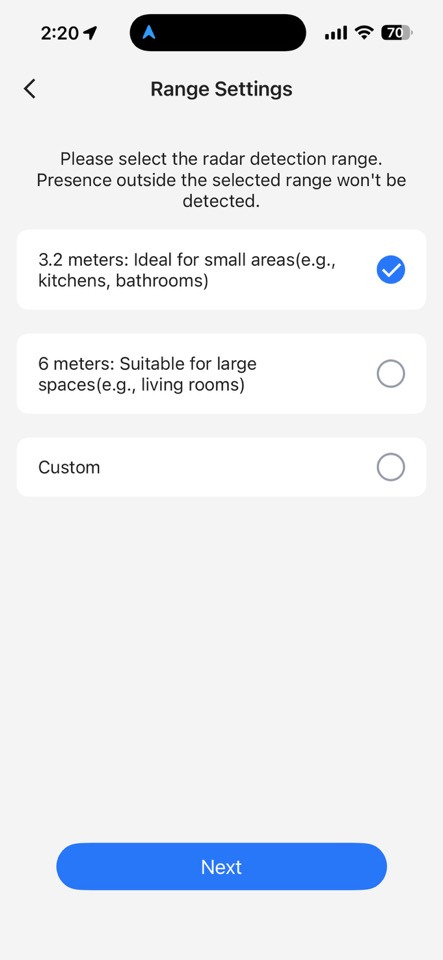Tap the Next button

(x=222, y=866)
